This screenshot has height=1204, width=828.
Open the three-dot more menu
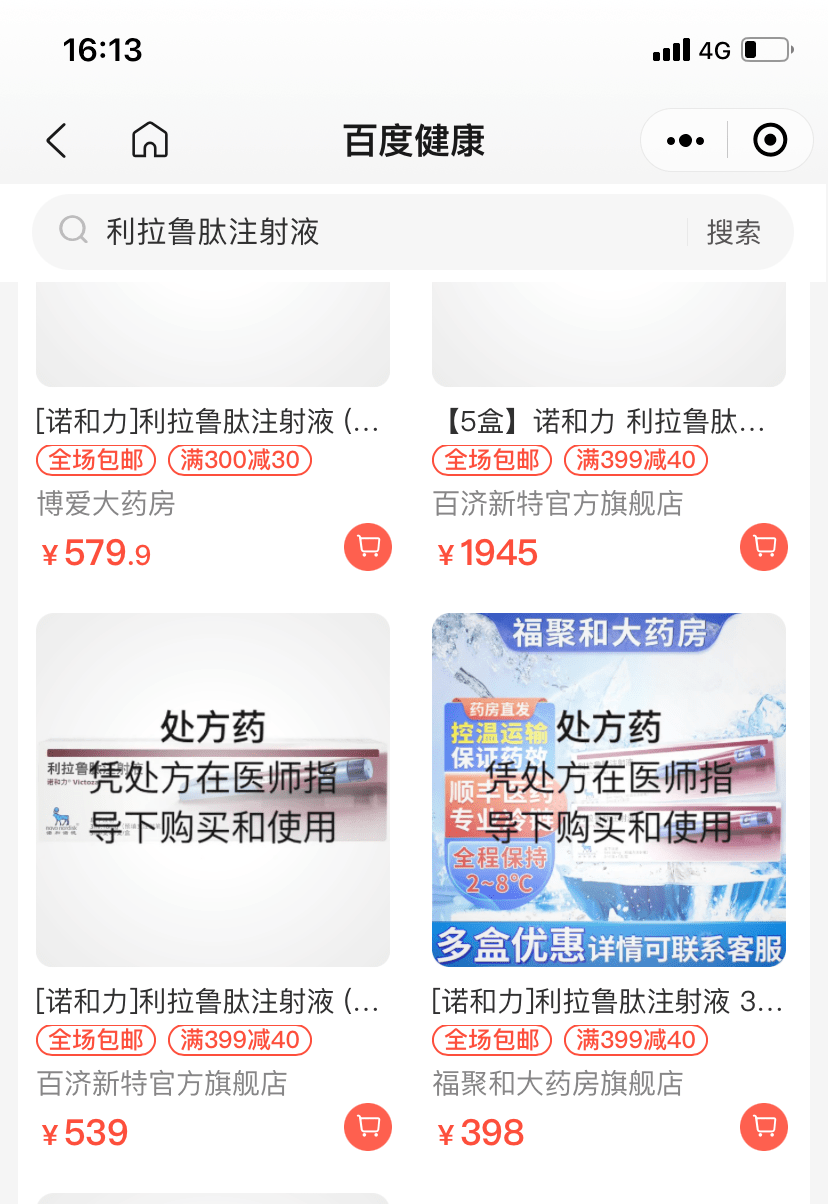click(x=685, y=141)
